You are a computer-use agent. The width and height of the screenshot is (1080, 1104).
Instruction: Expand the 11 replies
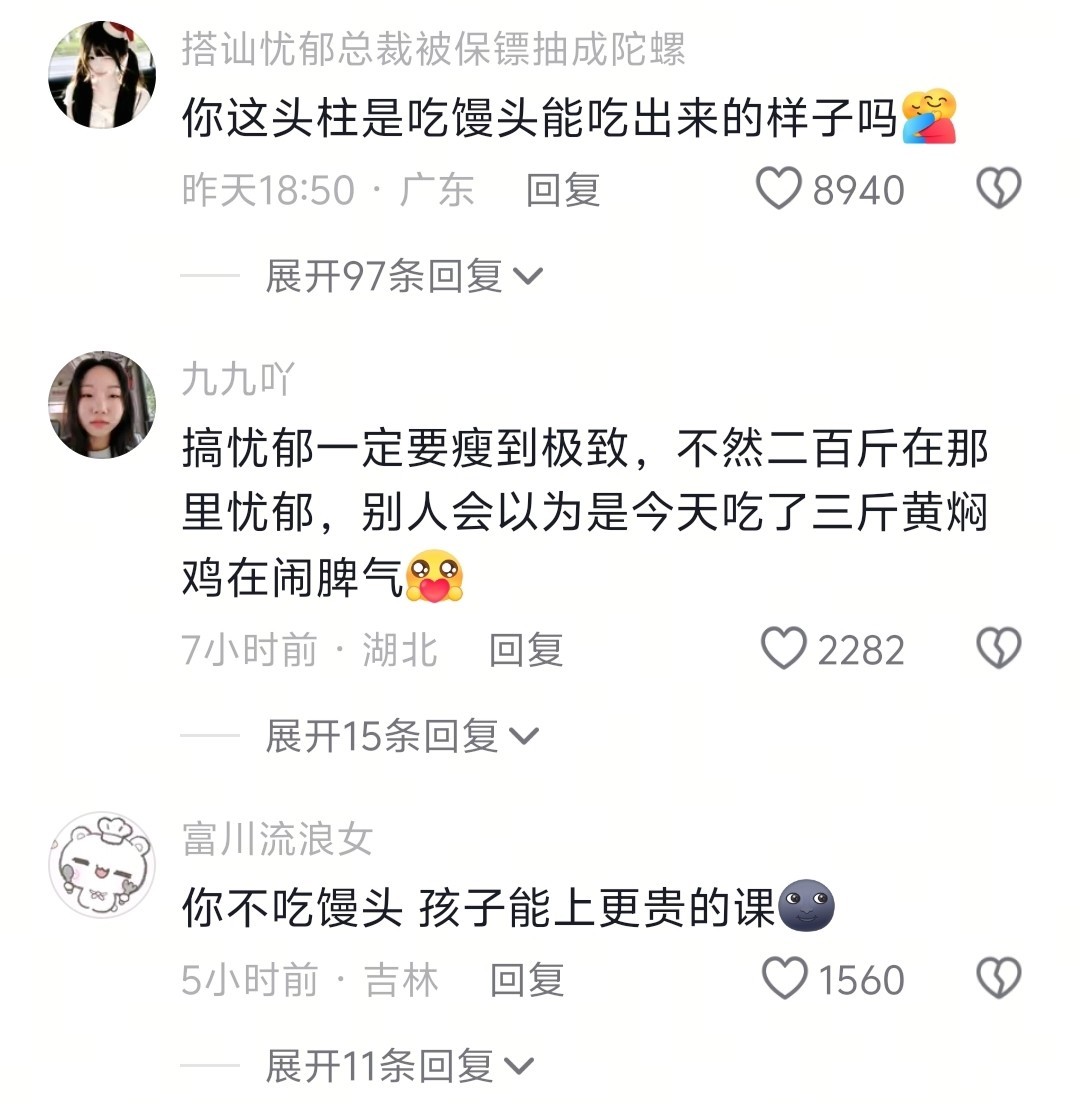tap(398, 1067)
